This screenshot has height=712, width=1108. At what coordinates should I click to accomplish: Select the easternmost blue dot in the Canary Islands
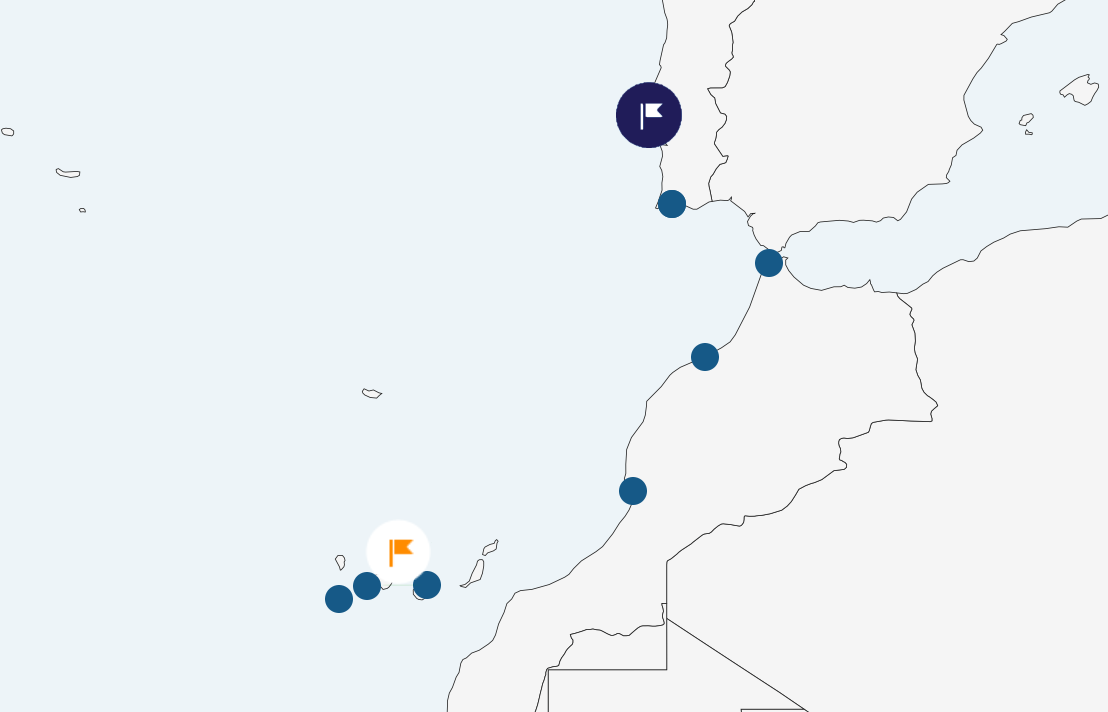427,585
